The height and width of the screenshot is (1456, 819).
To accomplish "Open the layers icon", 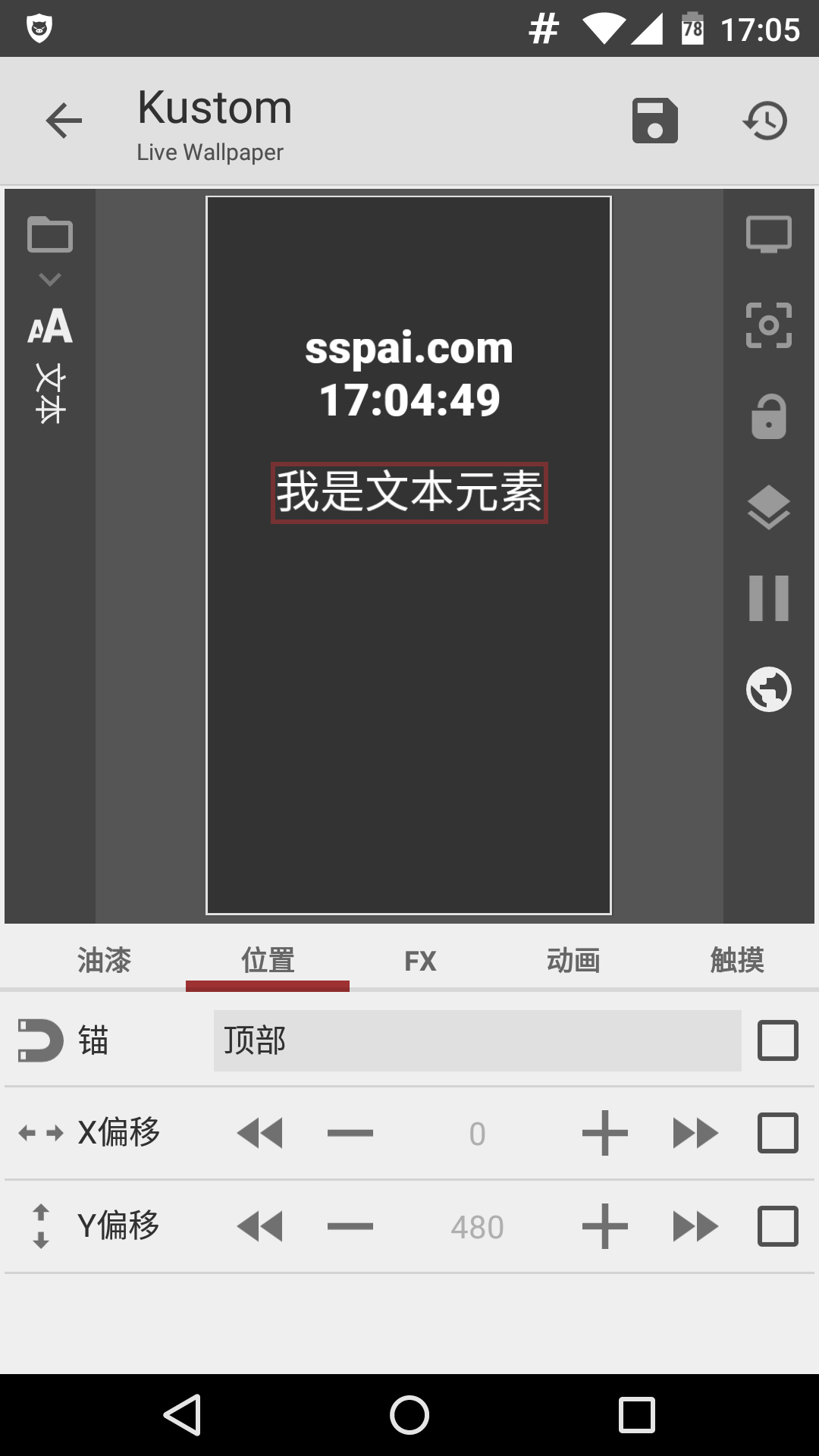I will click(768, 507).
